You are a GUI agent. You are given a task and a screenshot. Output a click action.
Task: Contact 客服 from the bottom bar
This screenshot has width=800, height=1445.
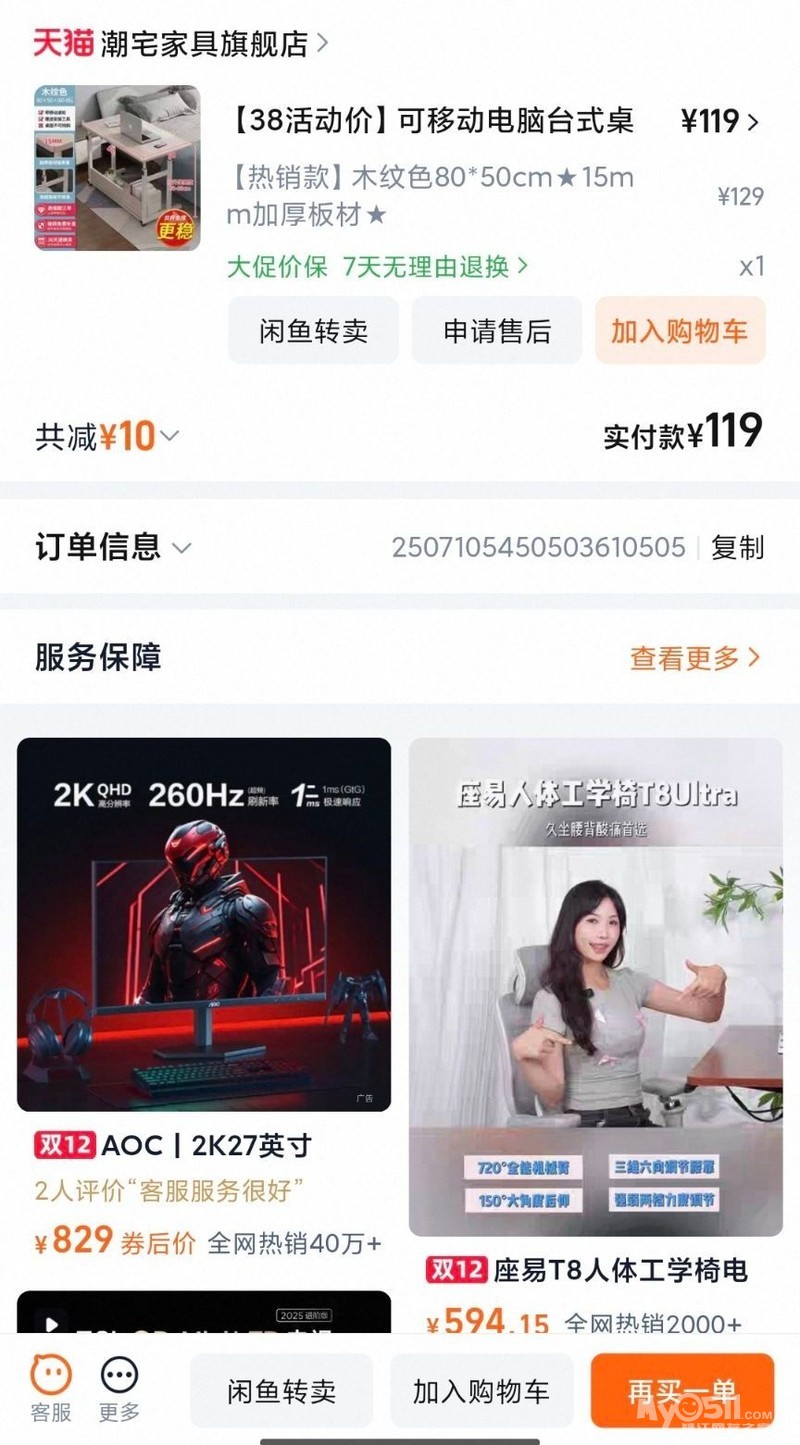(51, 1388)
